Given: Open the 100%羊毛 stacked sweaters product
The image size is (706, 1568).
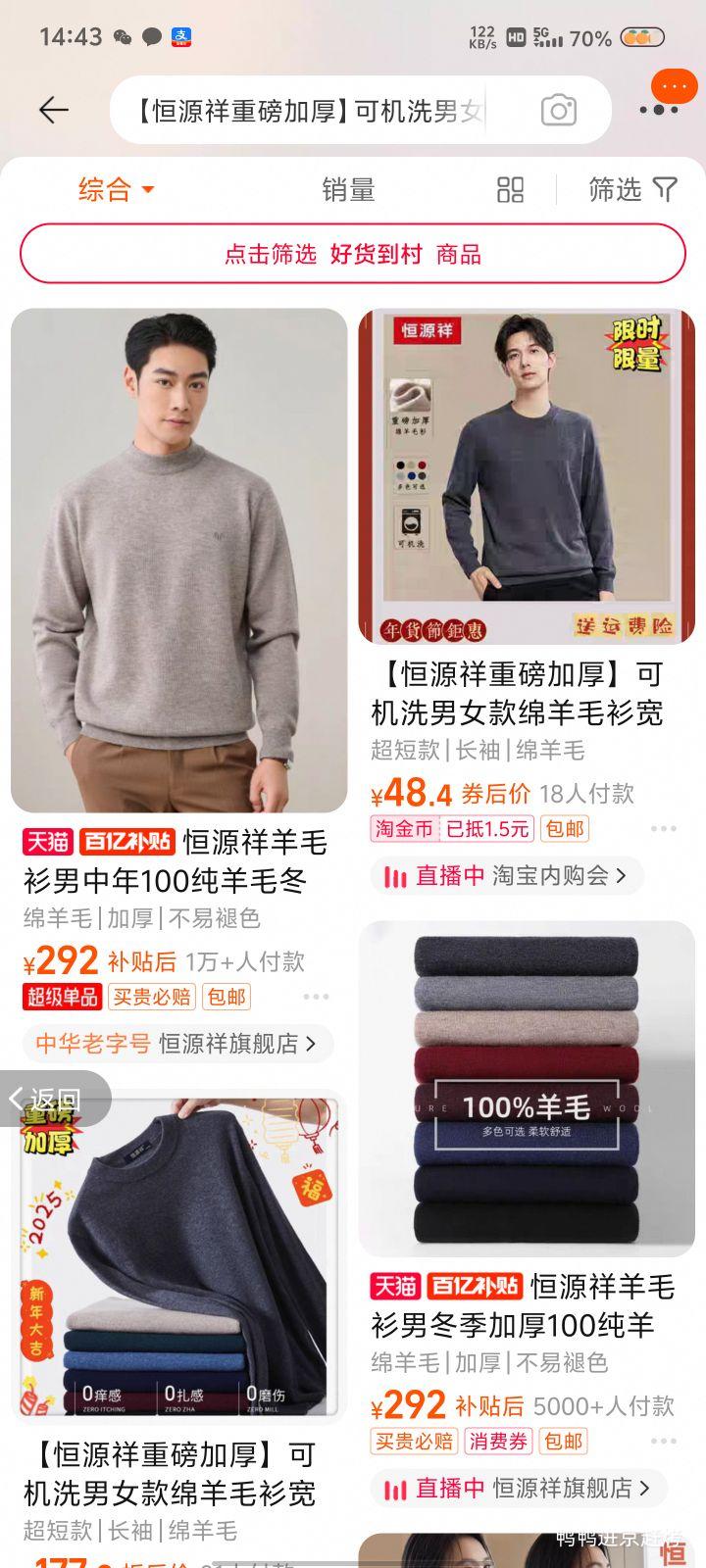Looking at the screenshot, I should (527, 1090).
